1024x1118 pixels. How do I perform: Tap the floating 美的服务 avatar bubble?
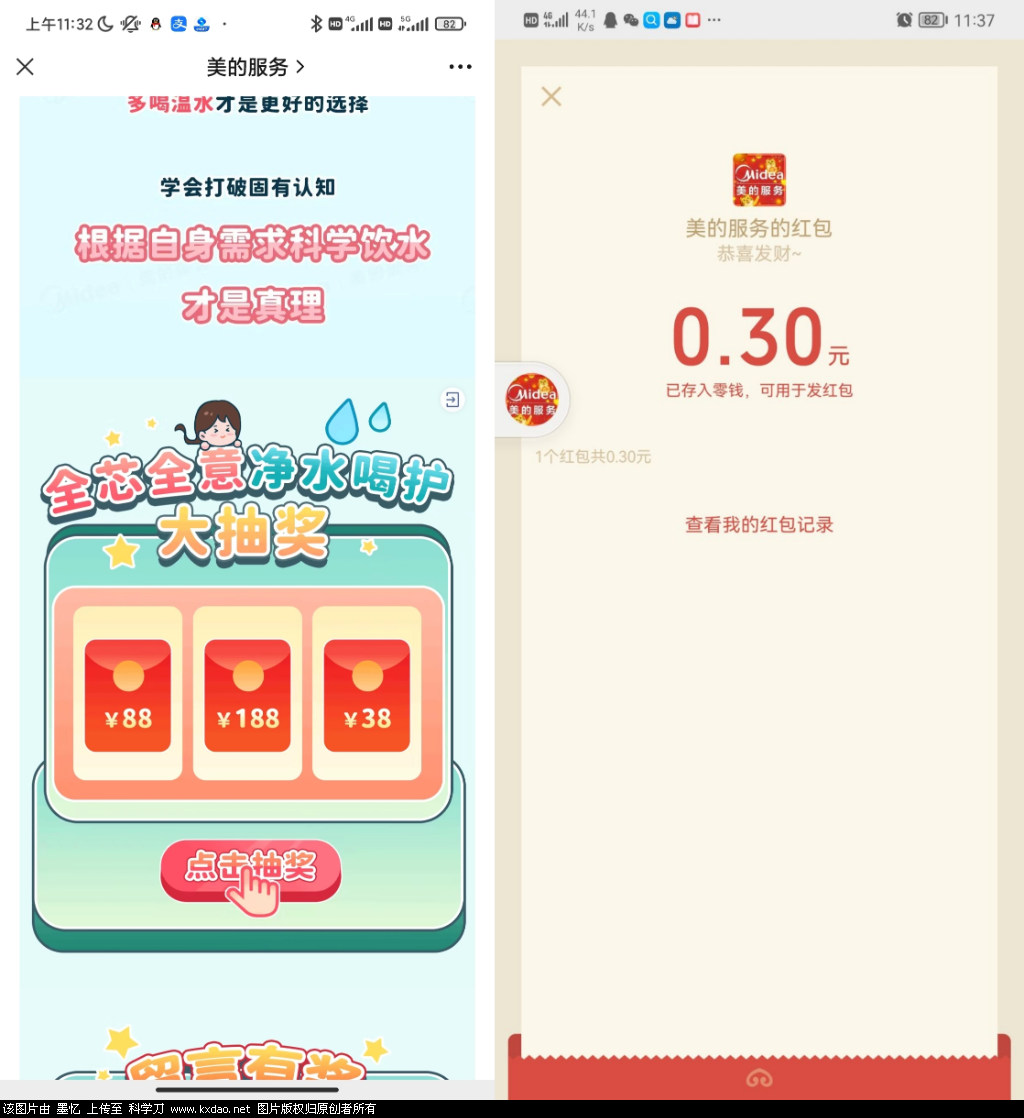532,399
